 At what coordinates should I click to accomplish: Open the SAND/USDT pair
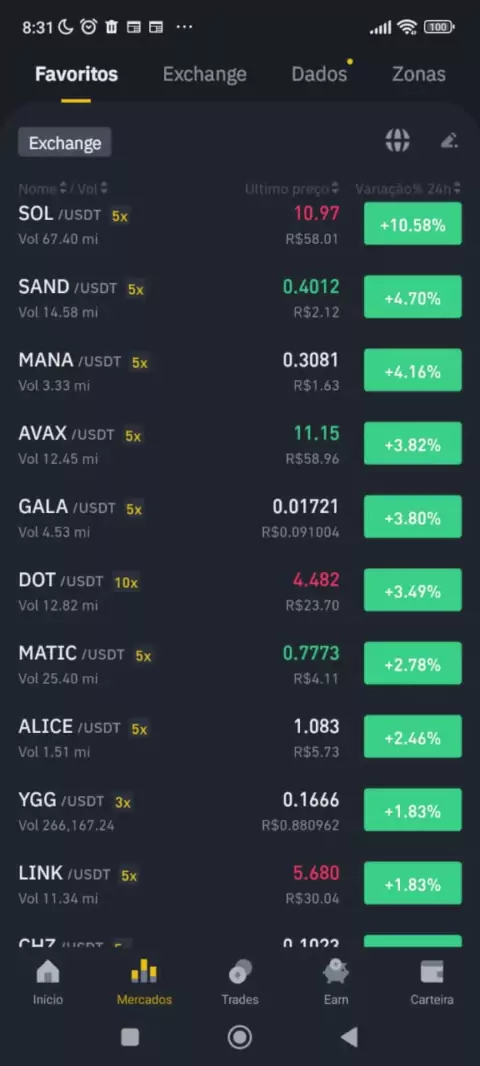pyautogui.click(x=240, y=298)
